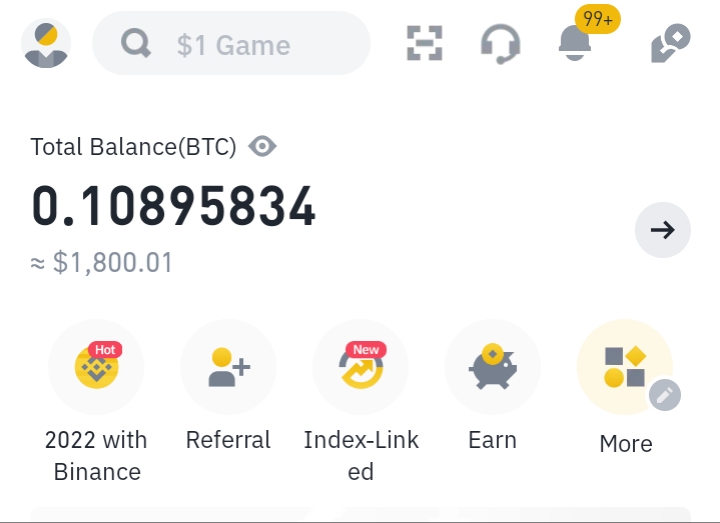Open the Index-Linked shortcut
This screenshot has height=523, width=720.
pos(361,368)
